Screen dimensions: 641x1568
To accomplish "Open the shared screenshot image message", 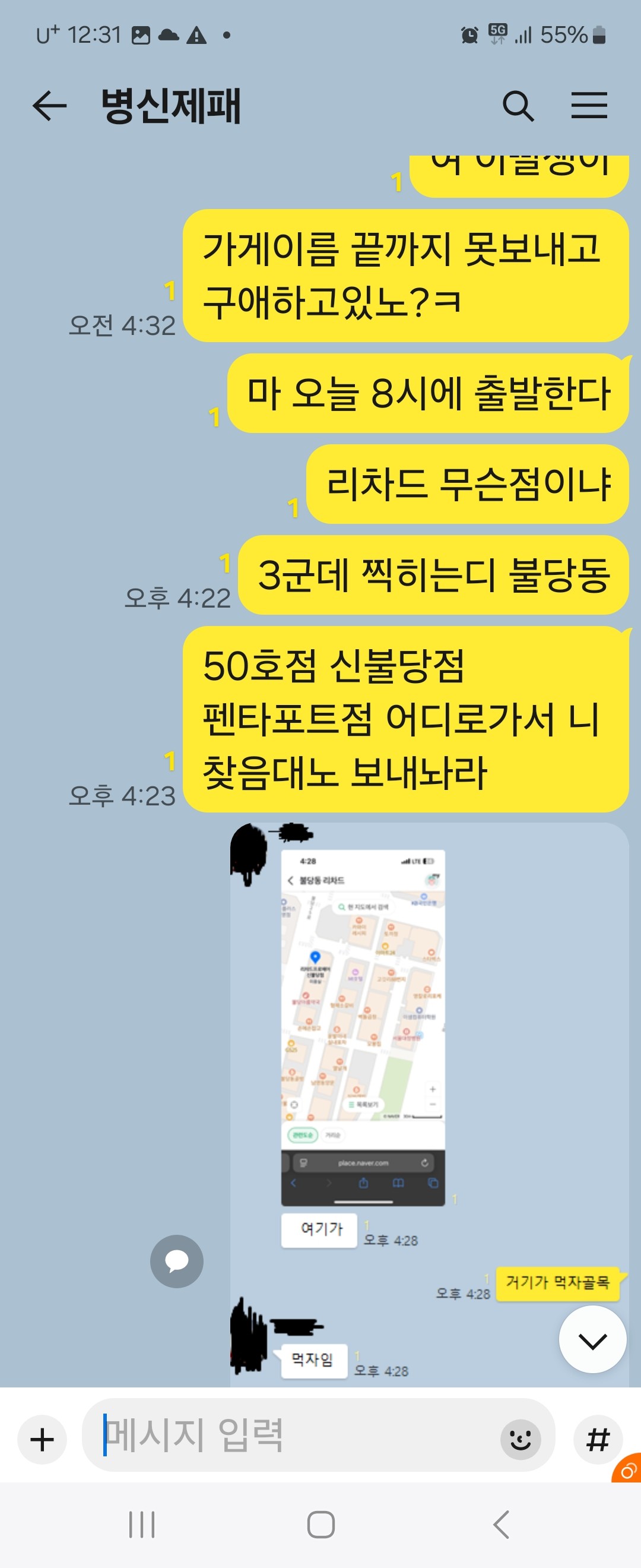I will (x=363, y=1027).
